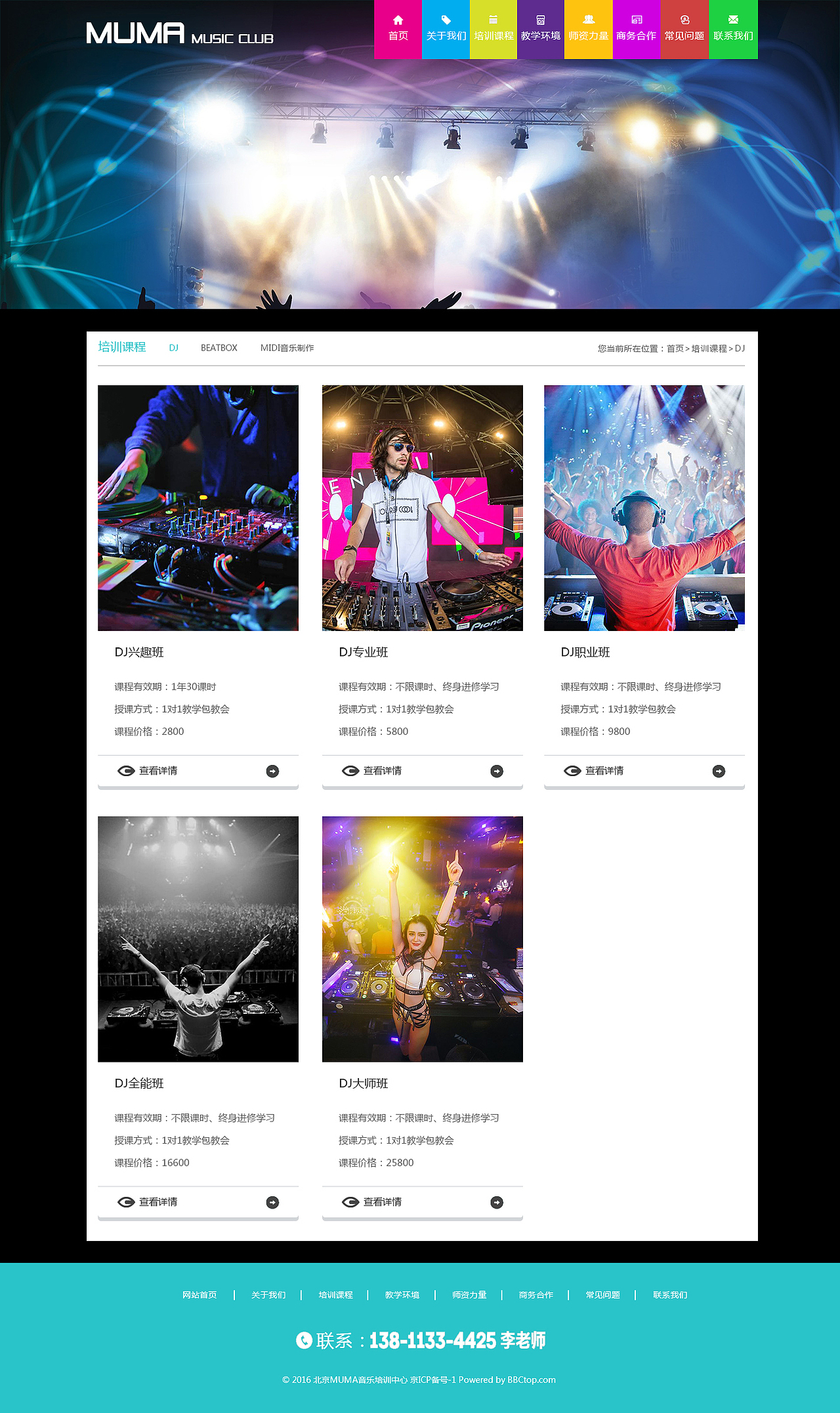
Task: Go to 联系我们 in the top navigation
Action: [733, 30]
